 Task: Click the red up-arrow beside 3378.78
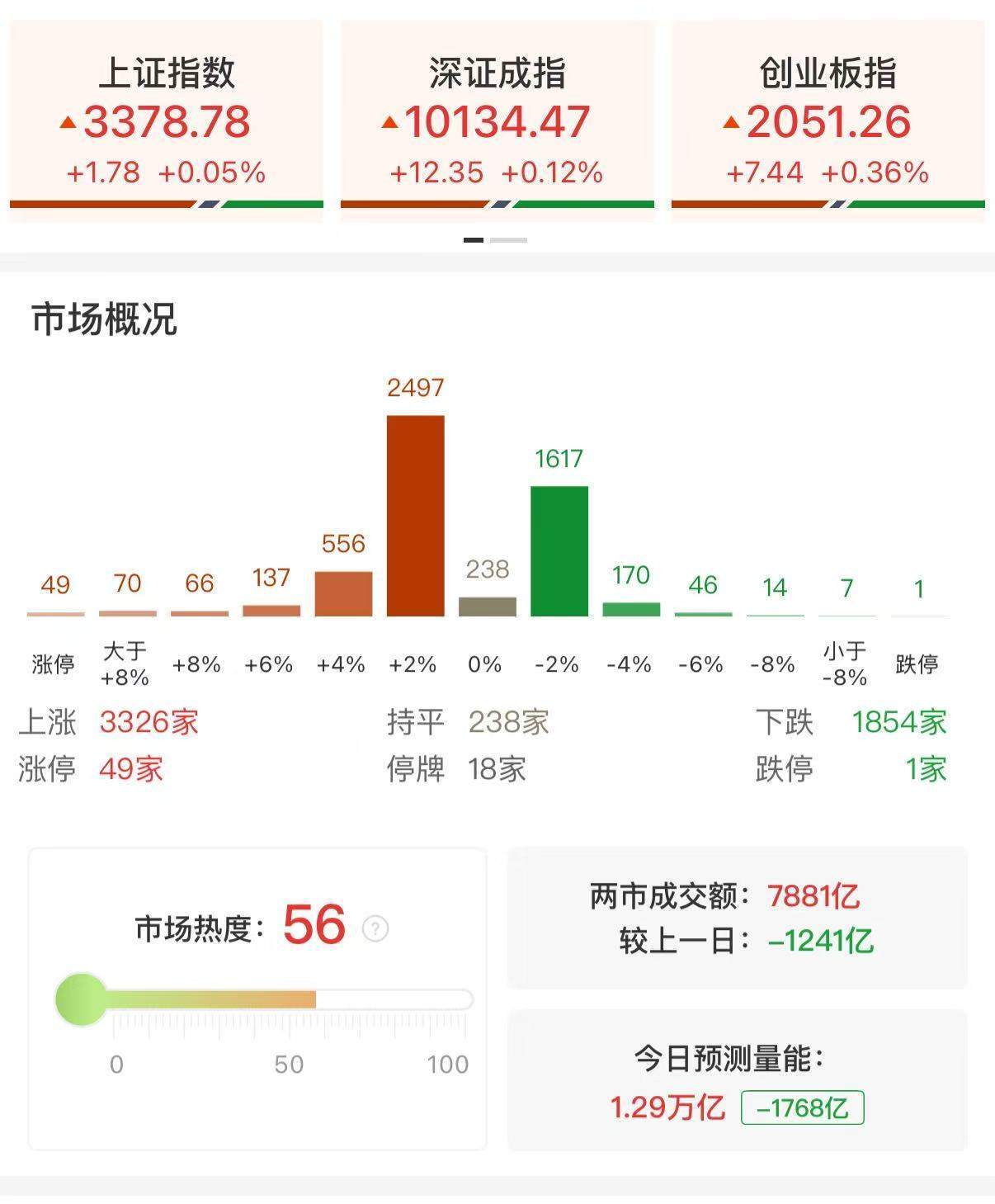(x=67, y=121)
